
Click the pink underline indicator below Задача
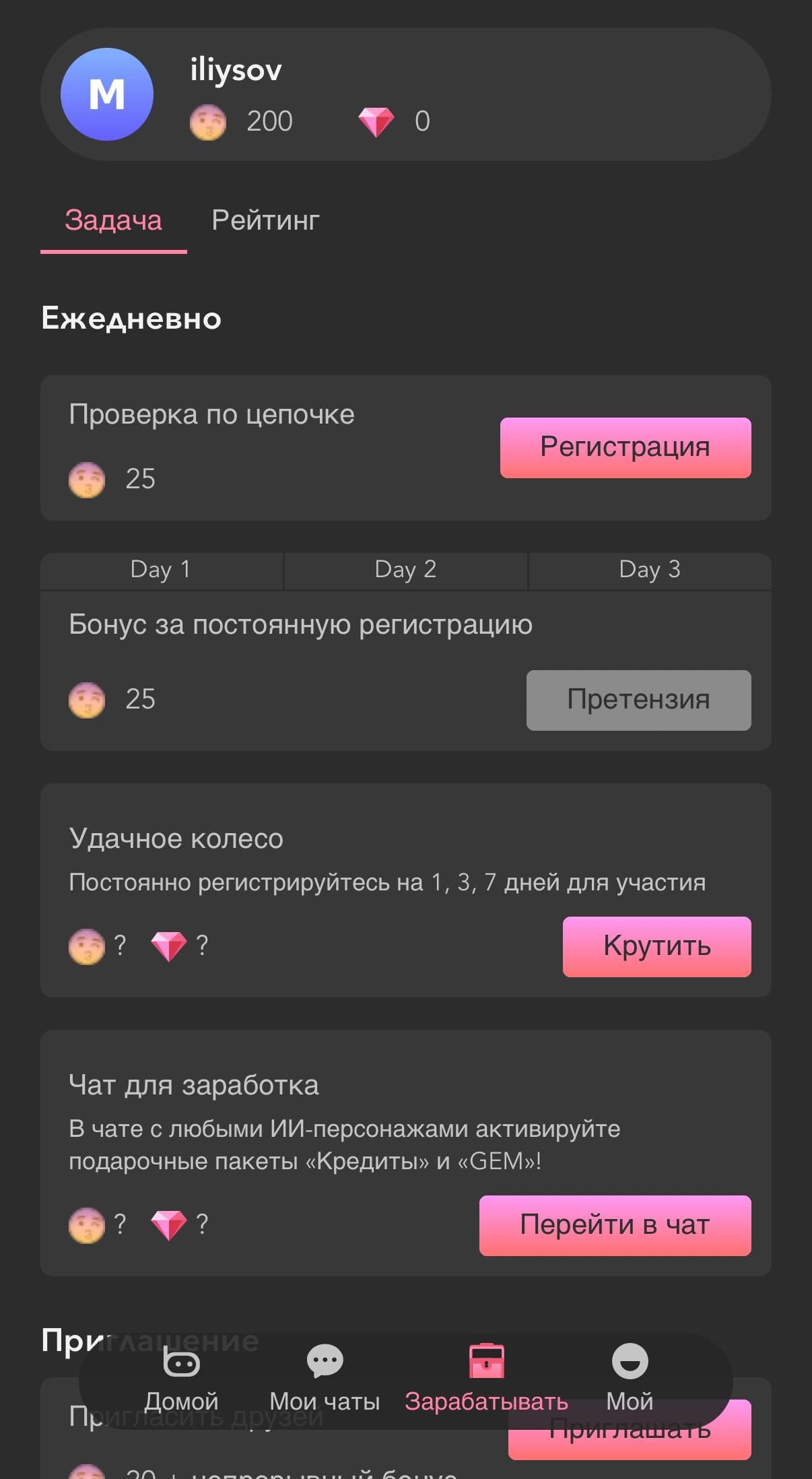coord(114,253)
